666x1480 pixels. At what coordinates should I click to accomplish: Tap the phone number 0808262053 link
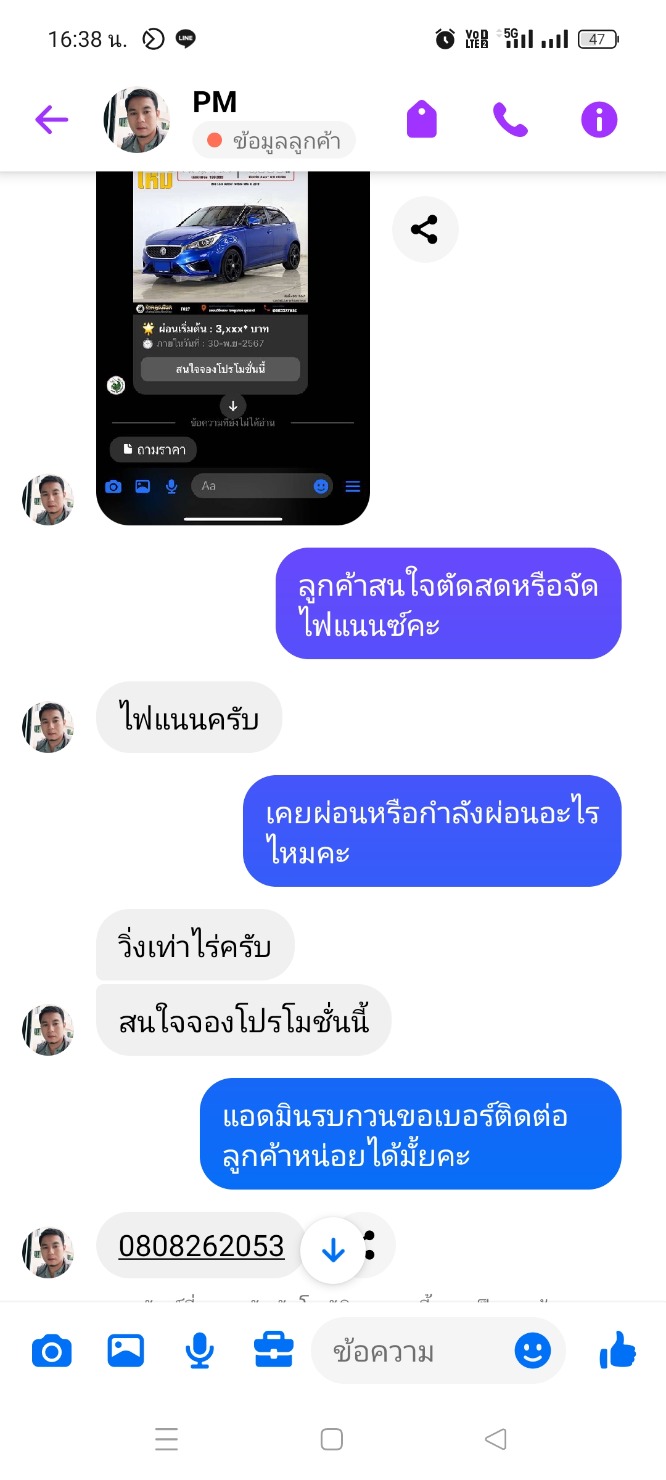click(x=201, y=1246)
